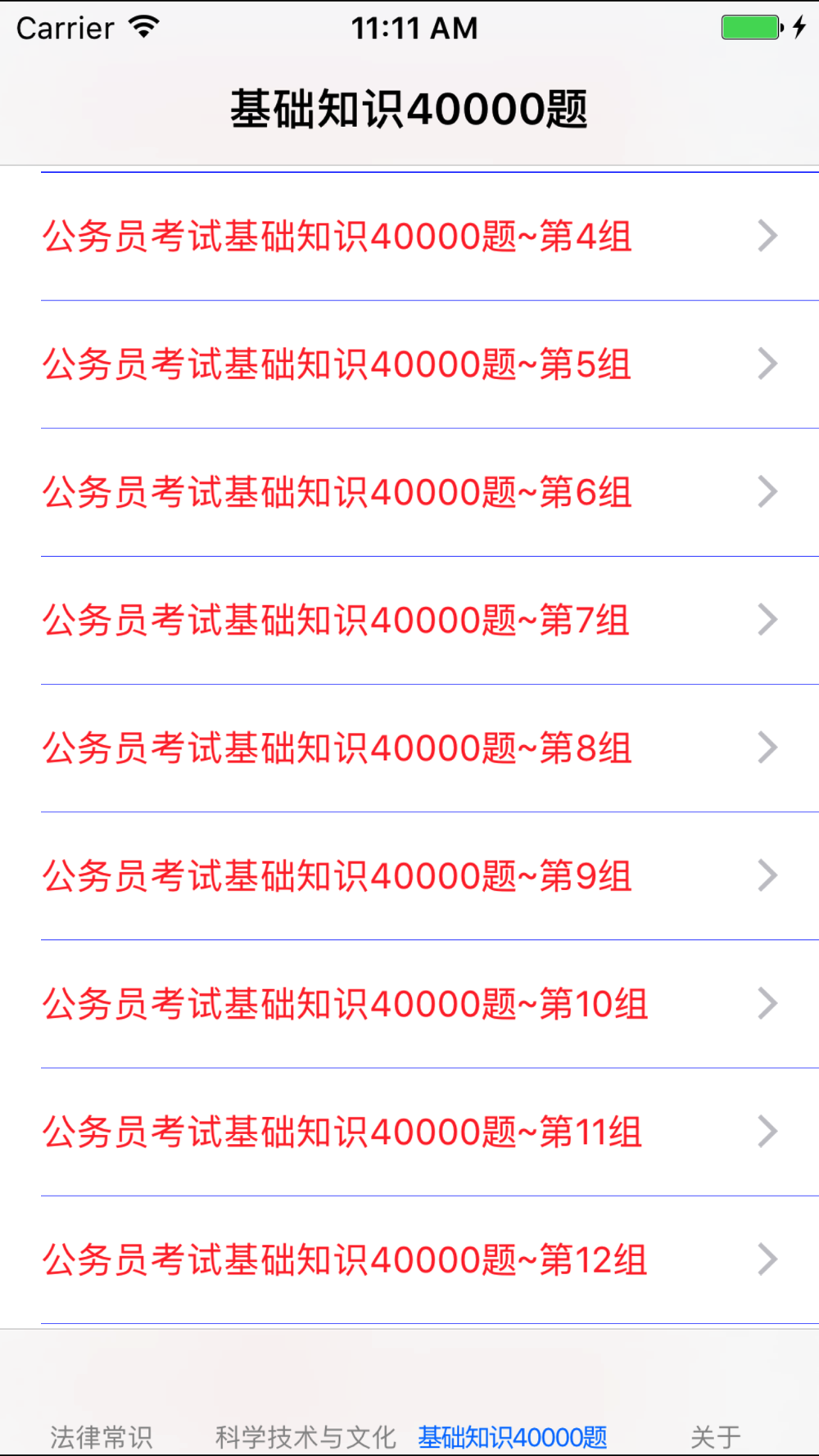This screenshot has width=819, height=1456.
Task: Switch to the 法律常识 tab
Action: tap(102, 1435)
